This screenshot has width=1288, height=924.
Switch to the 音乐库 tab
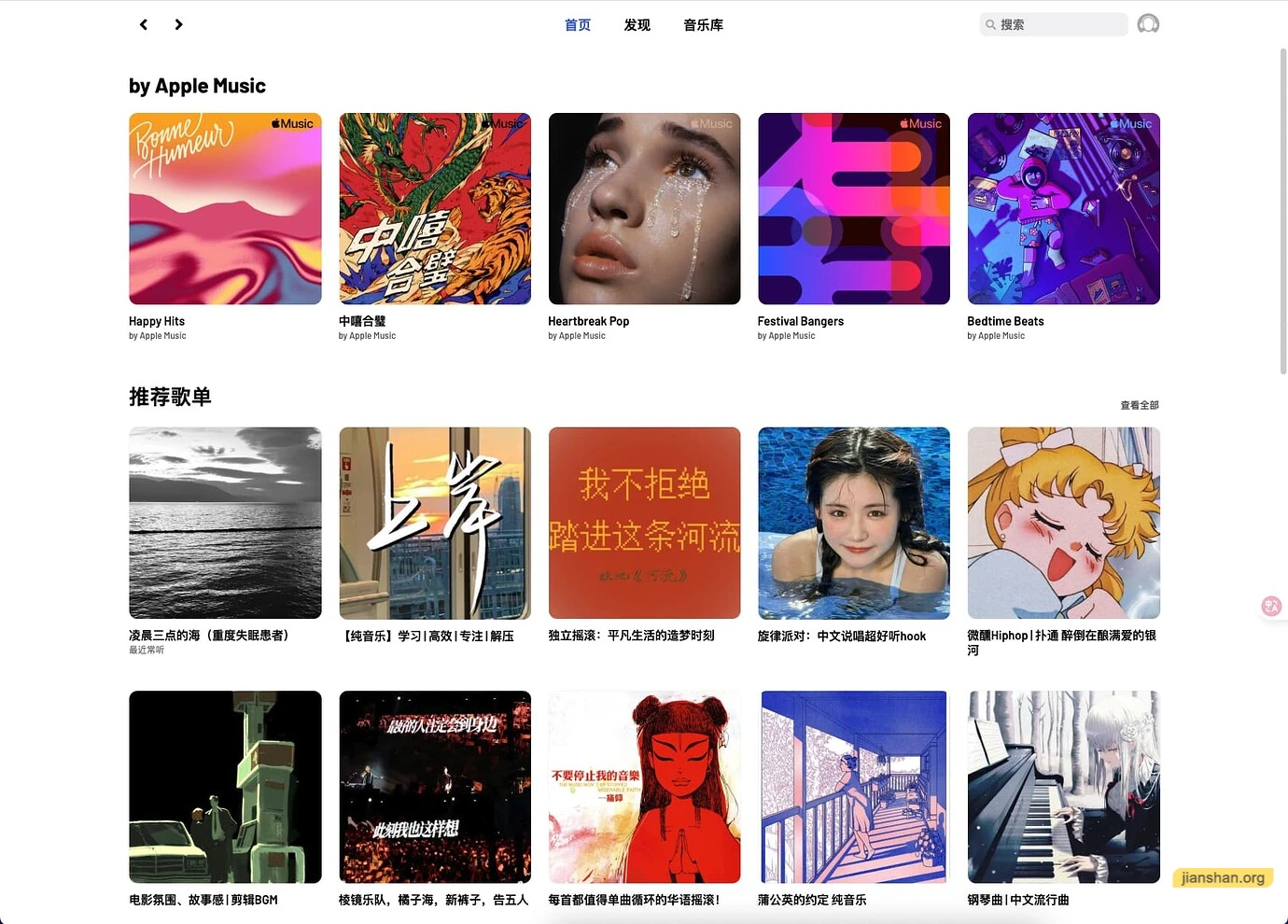pos(703,25)
